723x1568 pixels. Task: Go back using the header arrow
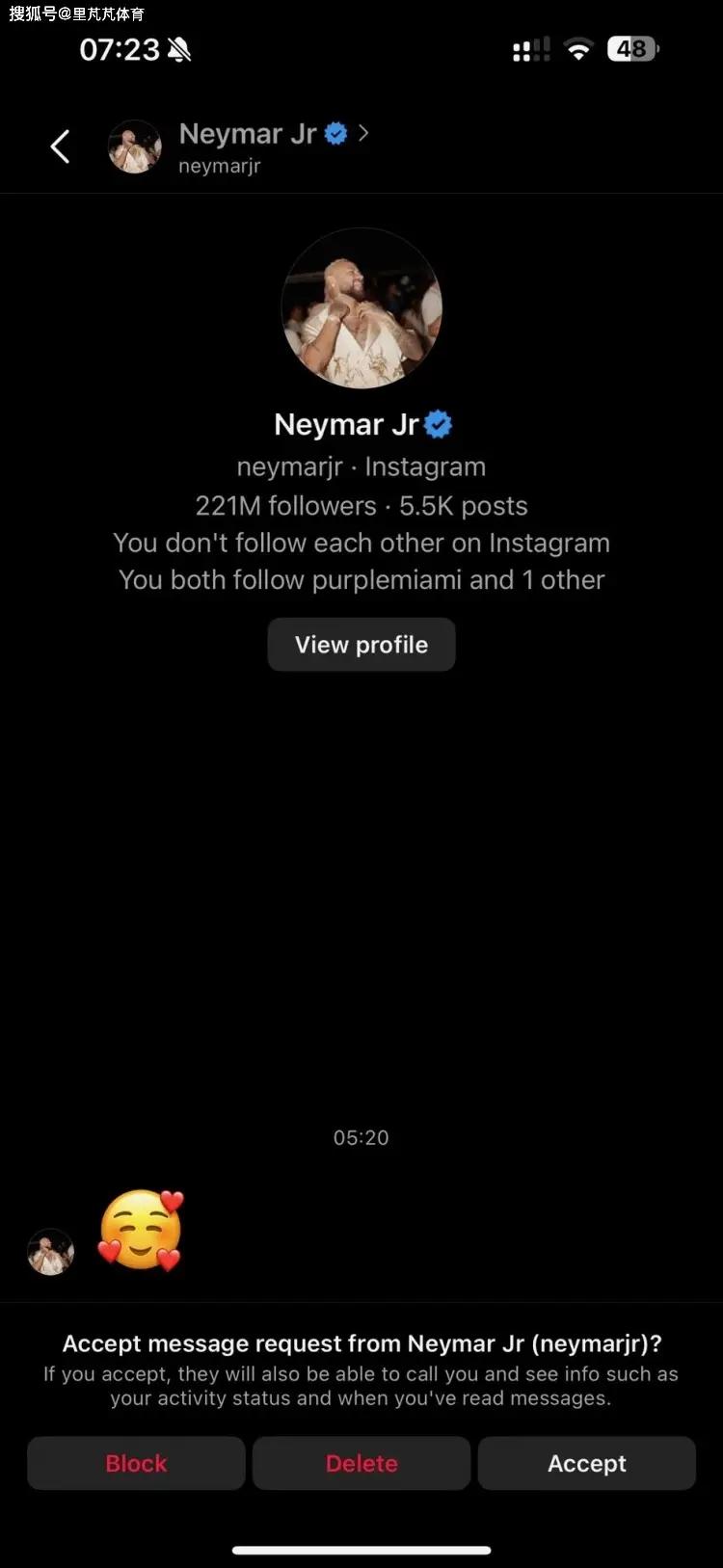pyautogui.click(x=60, y=146)
